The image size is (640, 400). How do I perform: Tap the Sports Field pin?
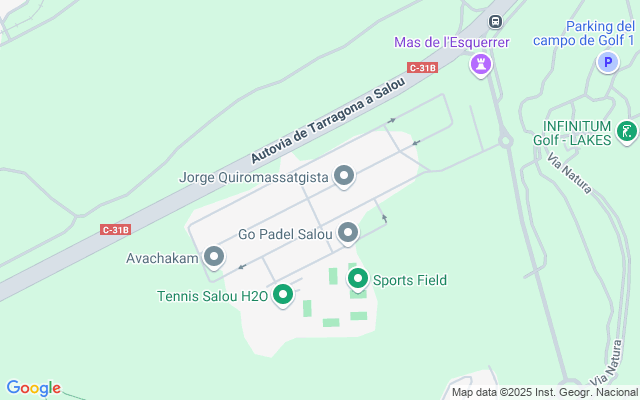(x=357, y=279)
